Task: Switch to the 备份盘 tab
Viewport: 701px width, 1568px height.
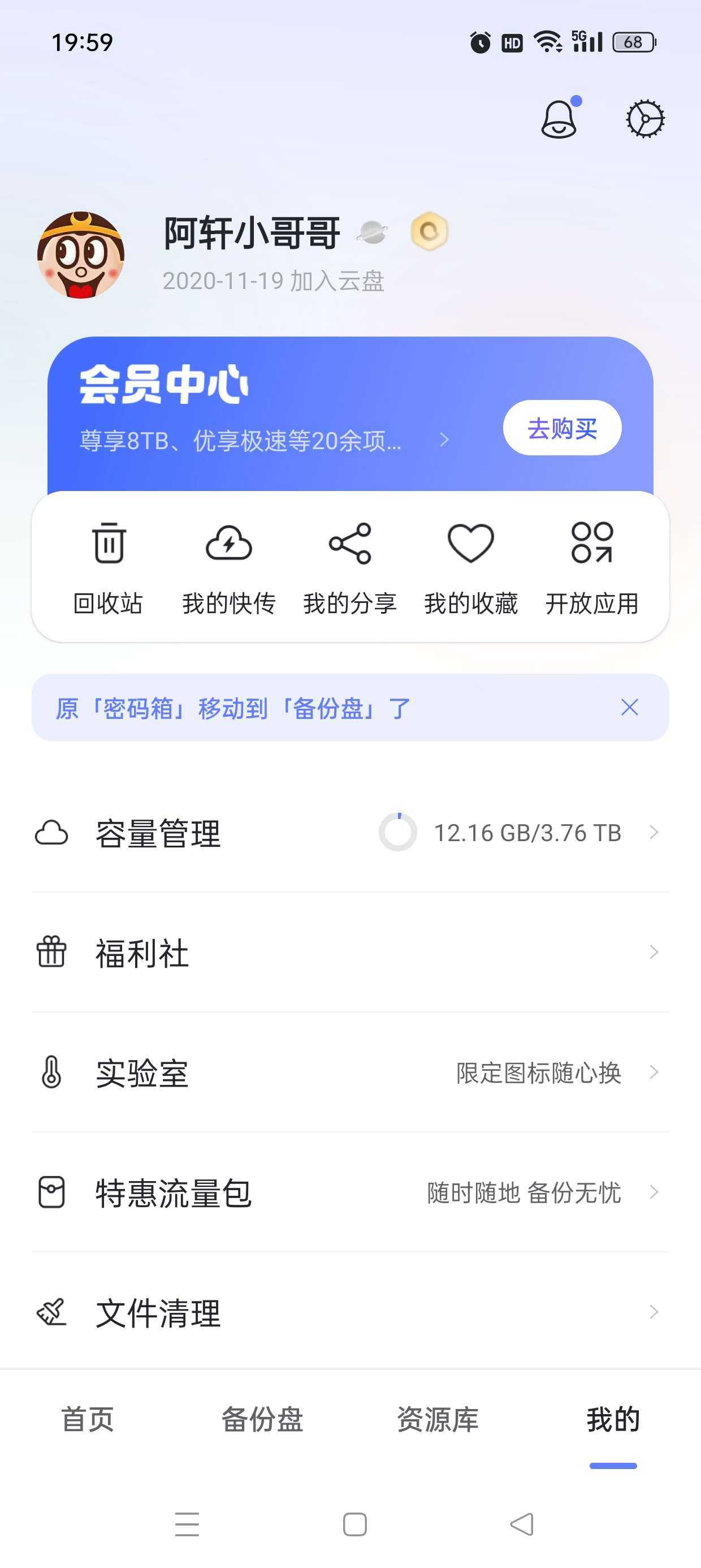Action: coord(262,1419)
